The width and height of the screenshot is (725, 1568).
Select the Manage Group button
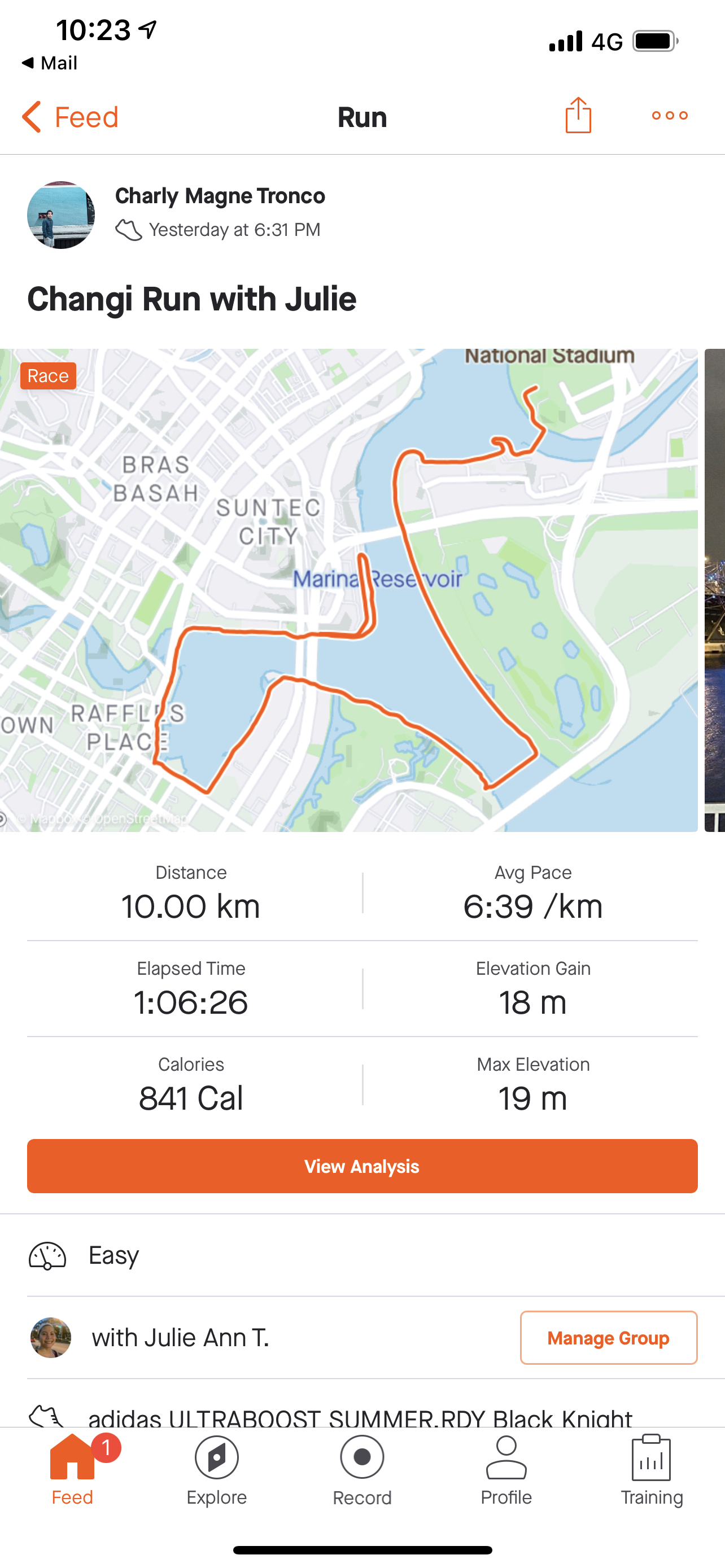click(x=609, y=1338)
